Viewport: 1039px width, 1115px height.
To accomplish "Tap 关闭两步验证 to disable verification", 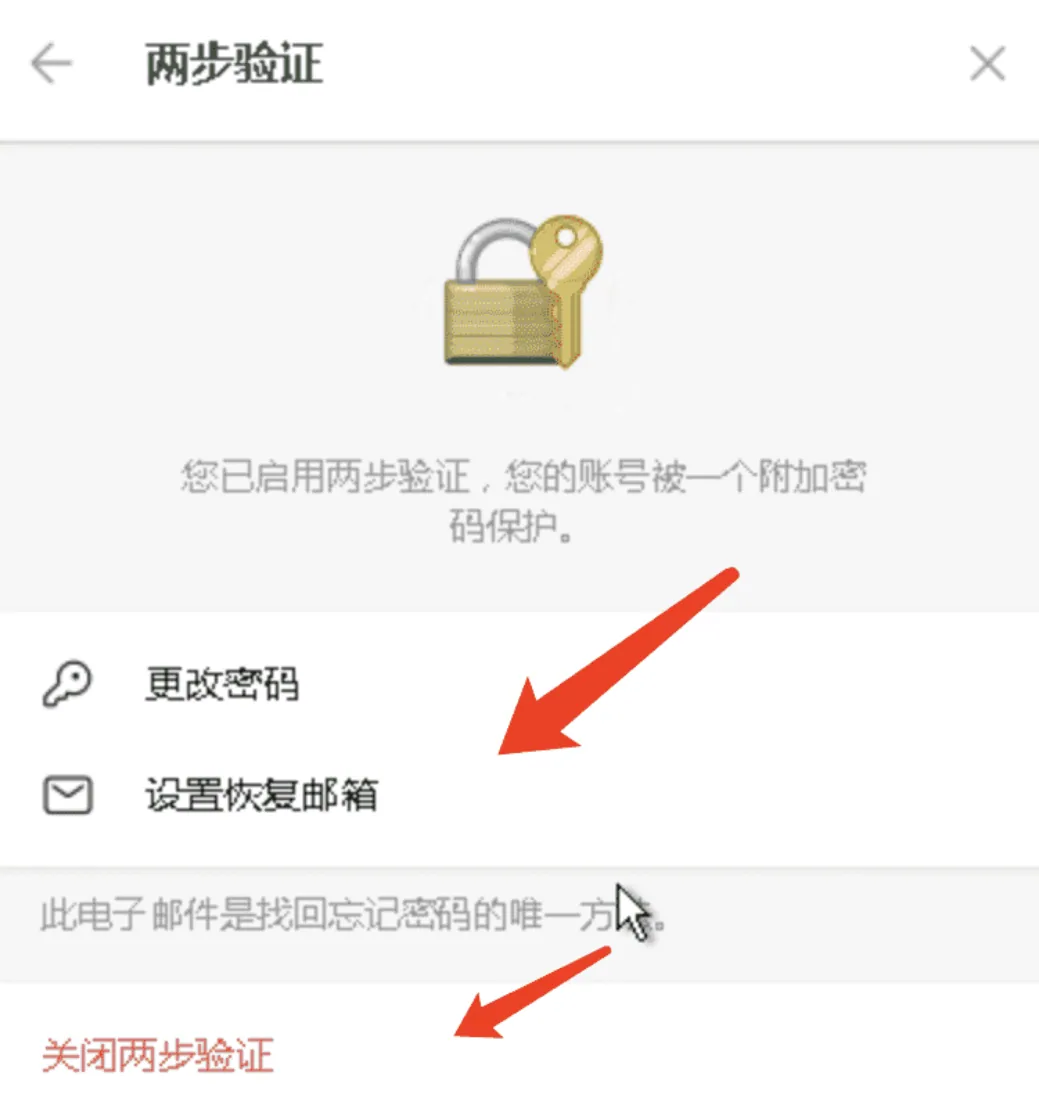I will coord(157,1056).
